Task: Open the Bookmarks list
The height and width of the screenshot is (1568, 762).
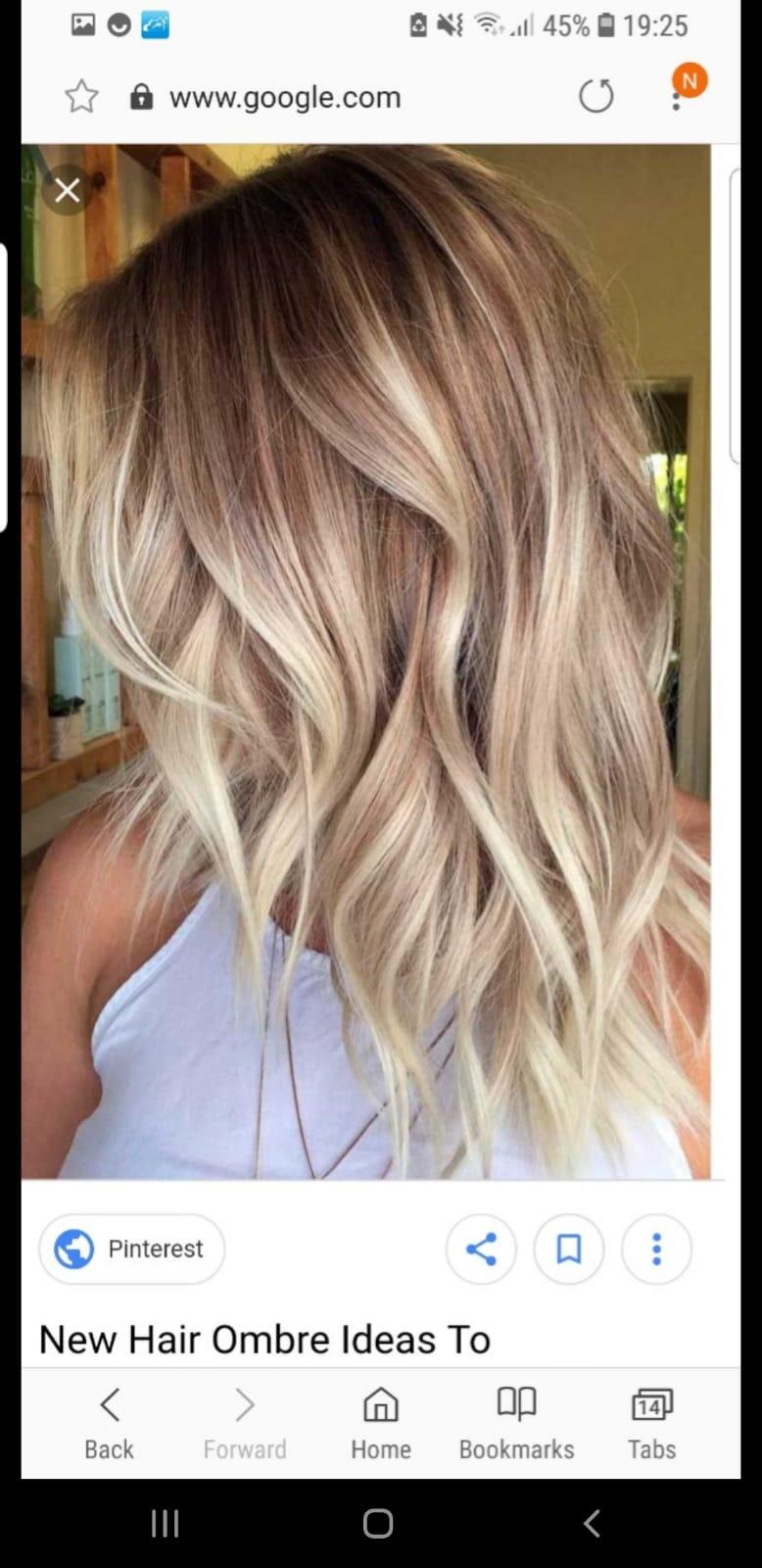Action: (x=516, y=1423)
